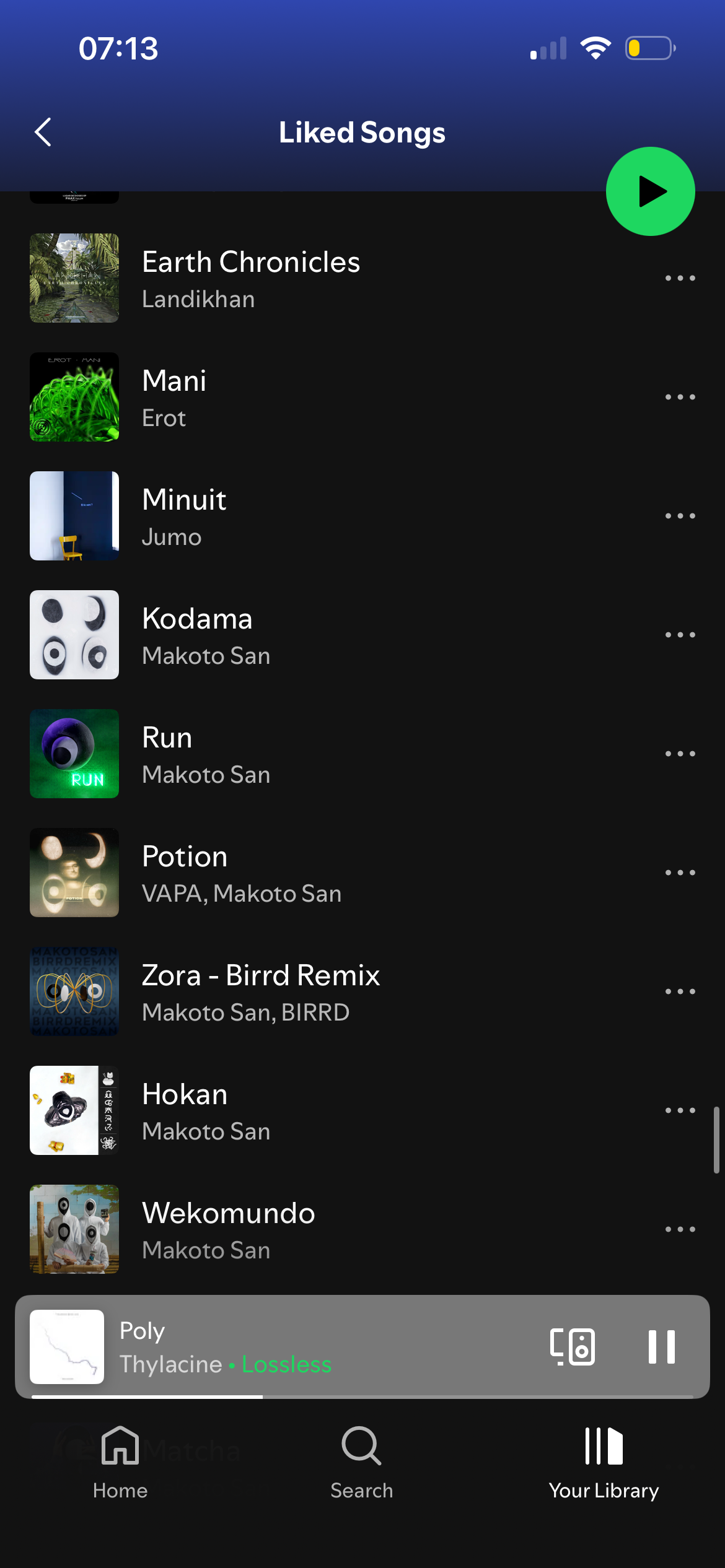Choose a playback device
The width and height of the screenshot is (725, 1568).
[573, 1346]
